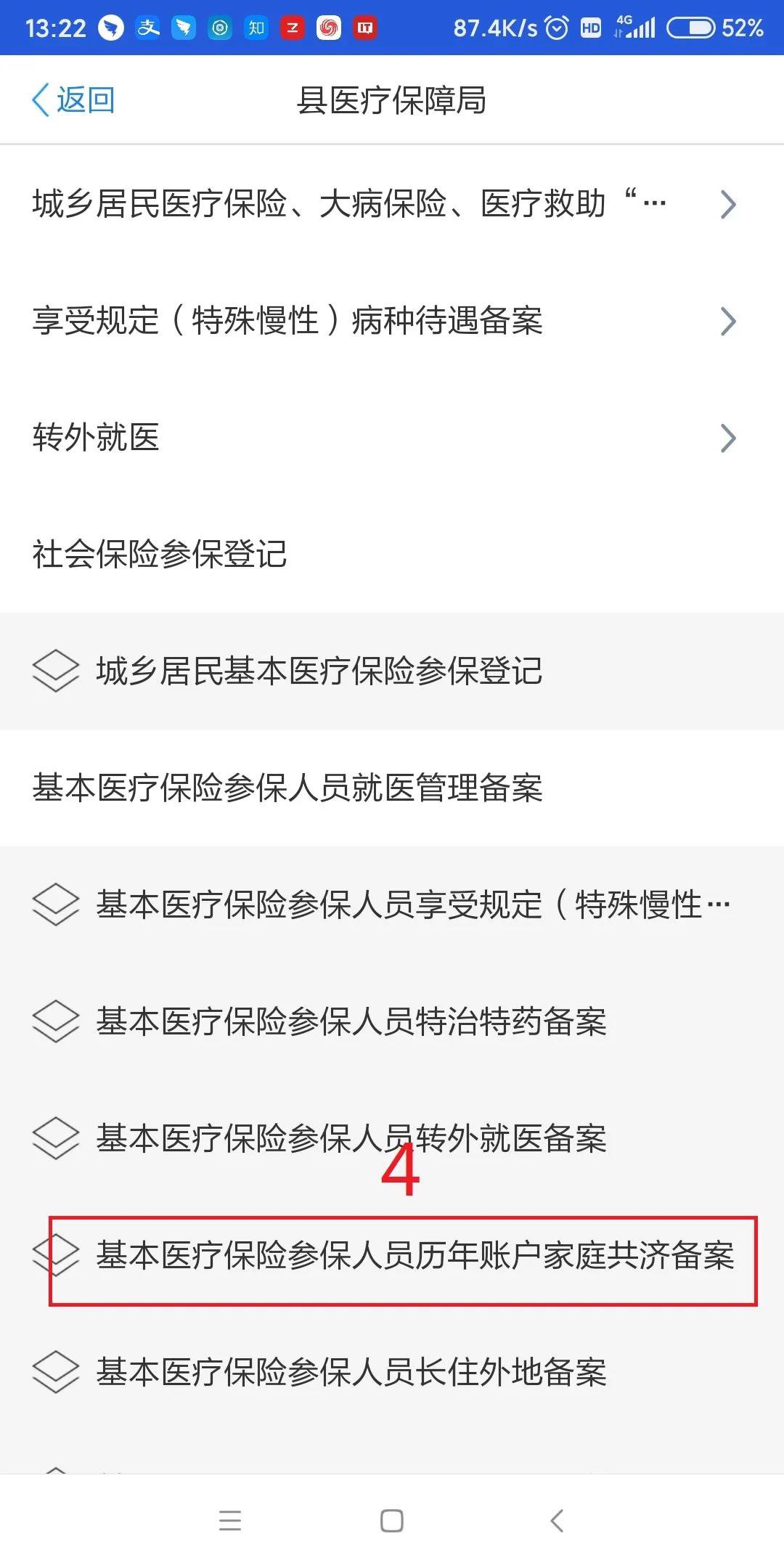Open 基本医疗保险参保人员享受规定（特殊慢性… item
Screen dimensions: 784x1568
[x=412, y=905]
